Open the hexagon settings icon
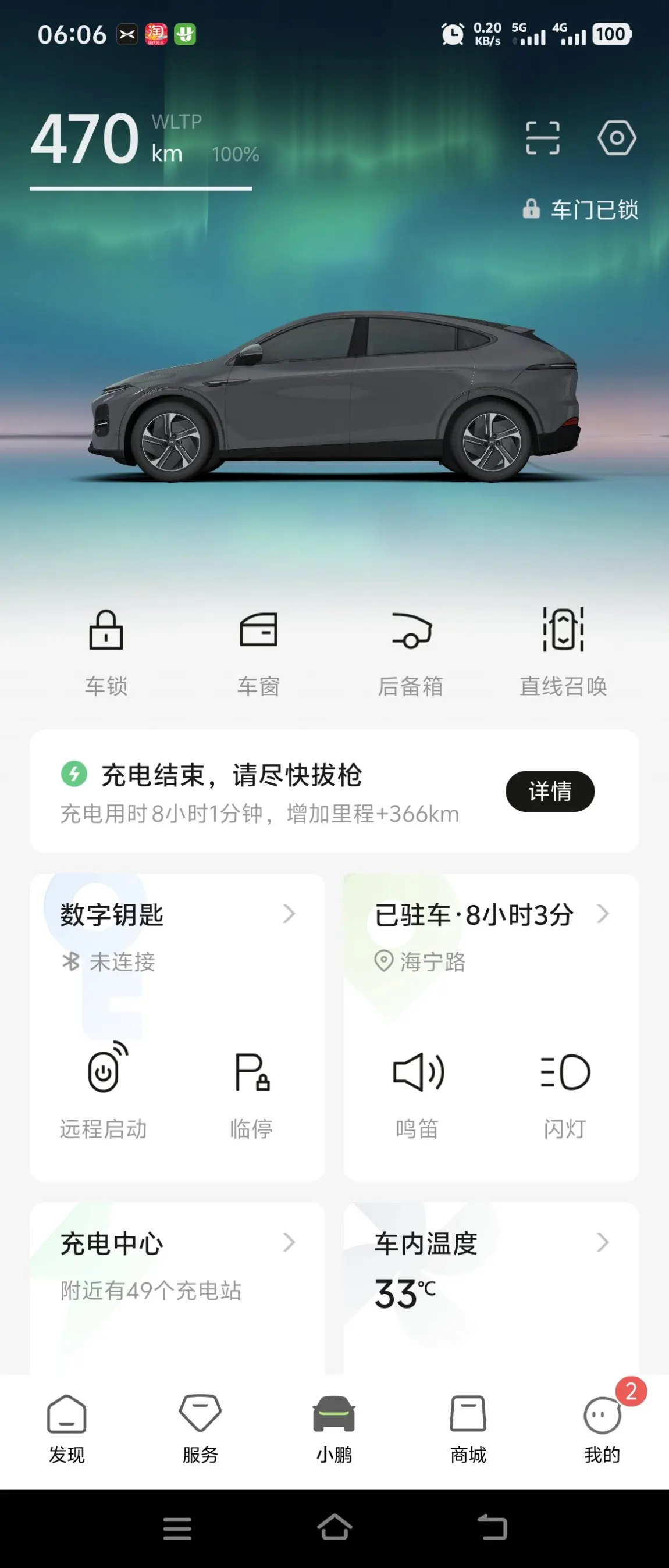669x1568 pixels. (x=616, y=138)
